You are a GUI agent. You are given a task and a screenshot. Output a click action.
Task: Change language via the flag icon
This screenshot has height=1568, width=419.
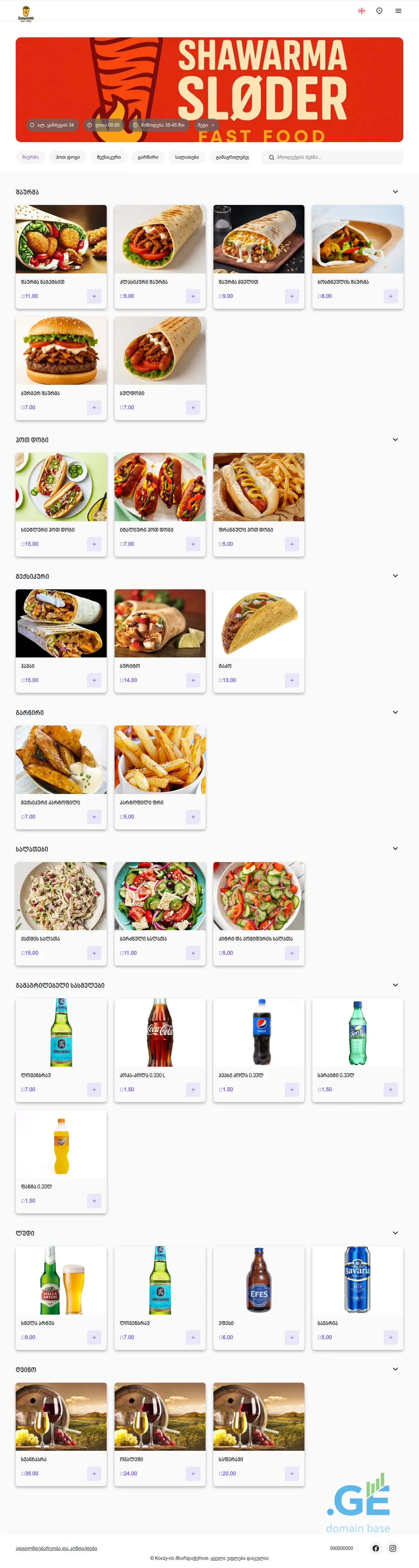[362, 11]
